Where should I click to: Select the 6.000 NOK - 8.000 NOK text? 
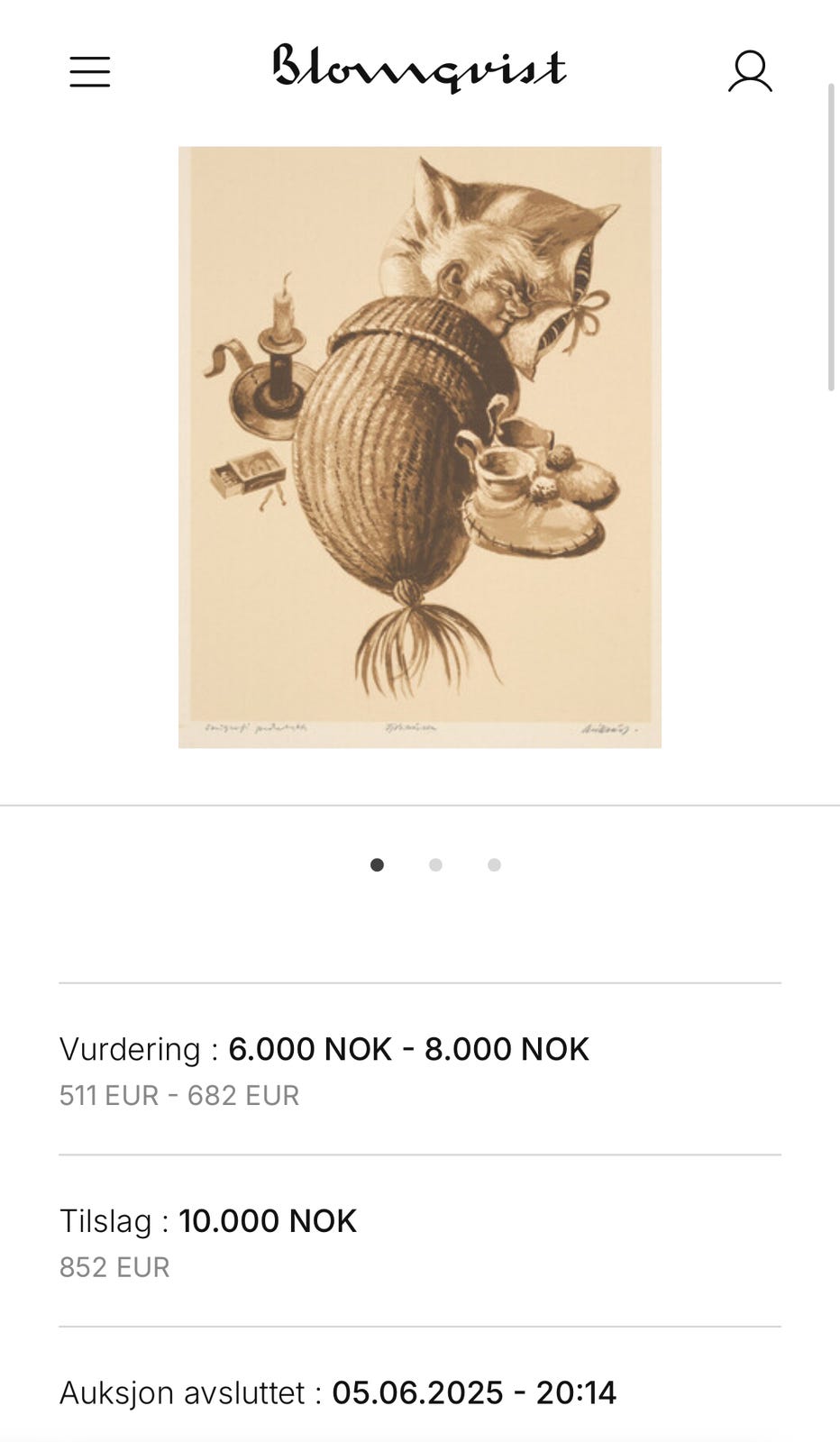pos(406,1048)
